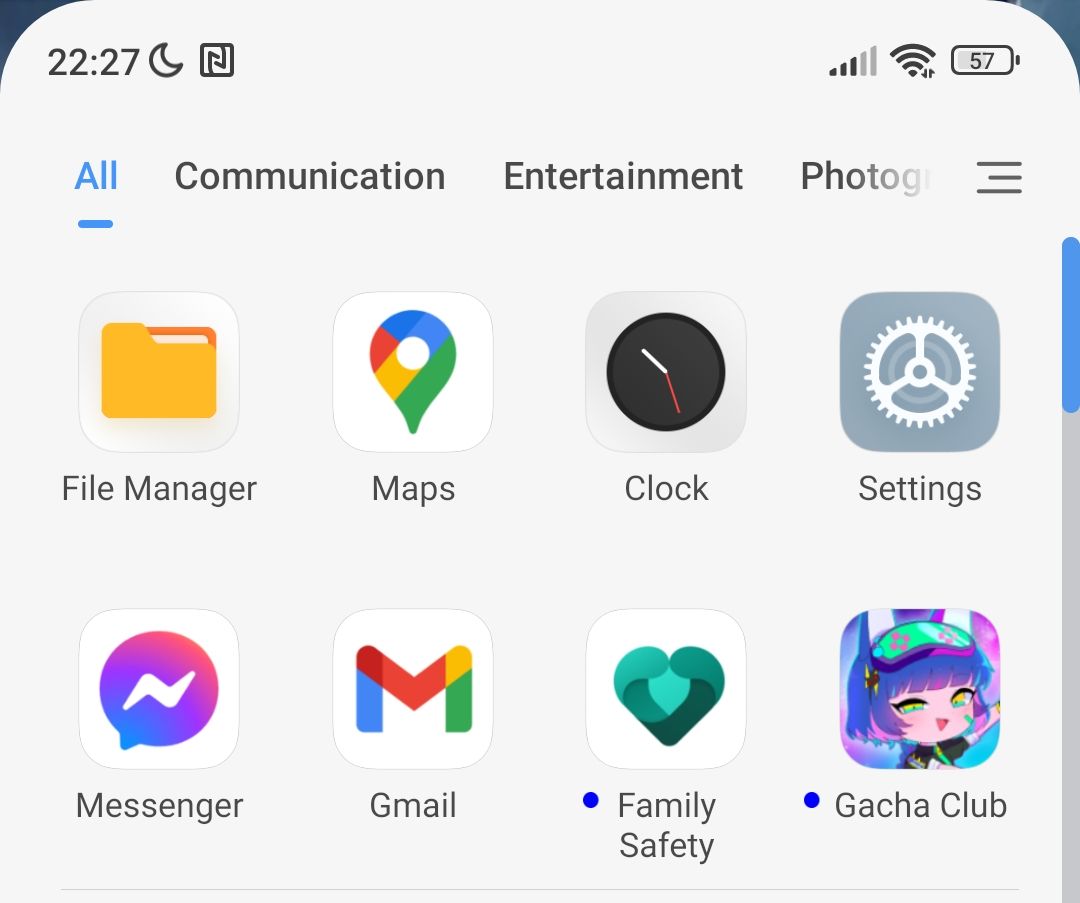This screenshot has width=1080, height=903.
Task: Open the category menu icon
Action: click(x=998, y=177)
